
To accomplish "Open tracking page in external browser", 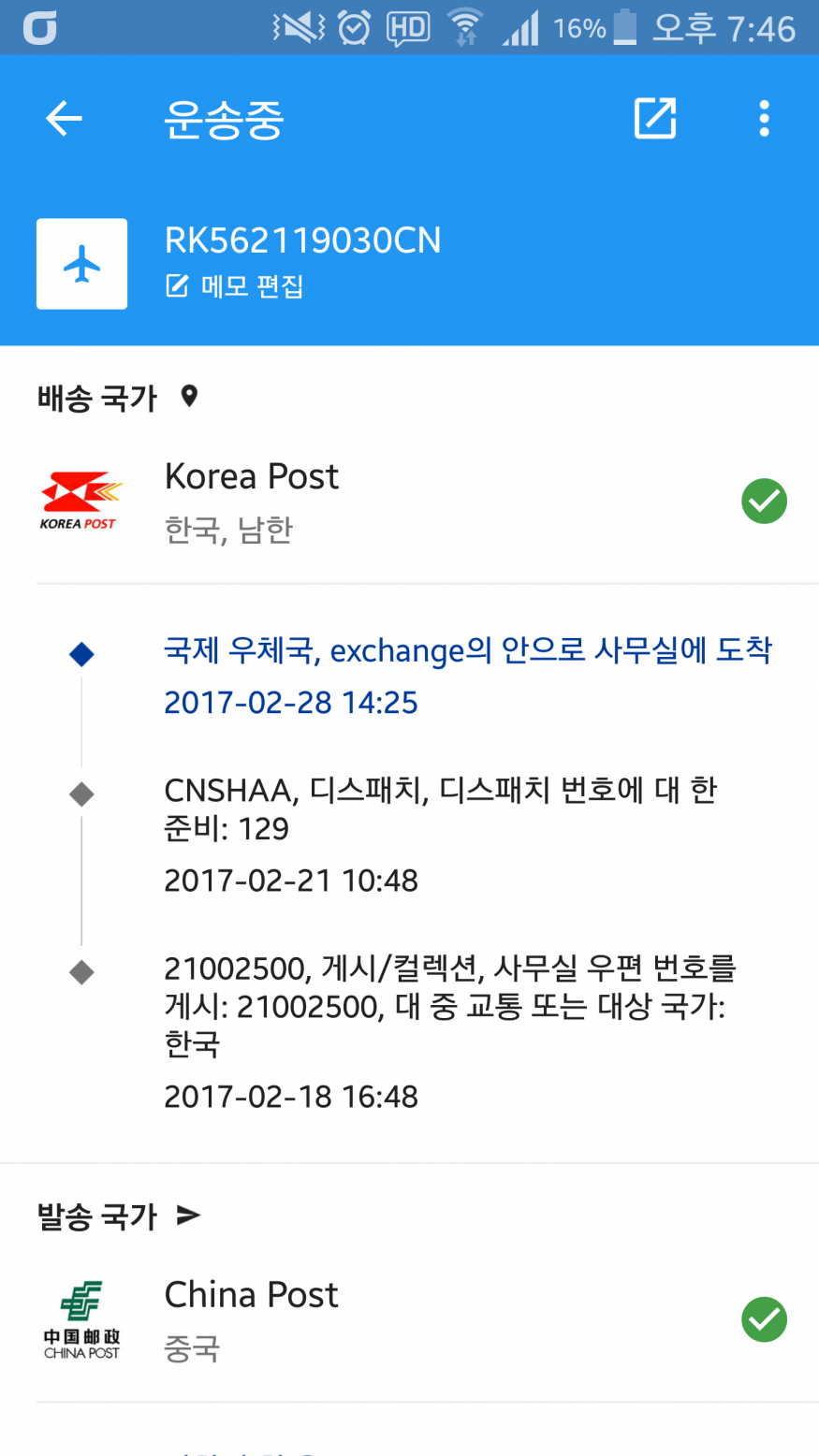I will tap(654, 119).
